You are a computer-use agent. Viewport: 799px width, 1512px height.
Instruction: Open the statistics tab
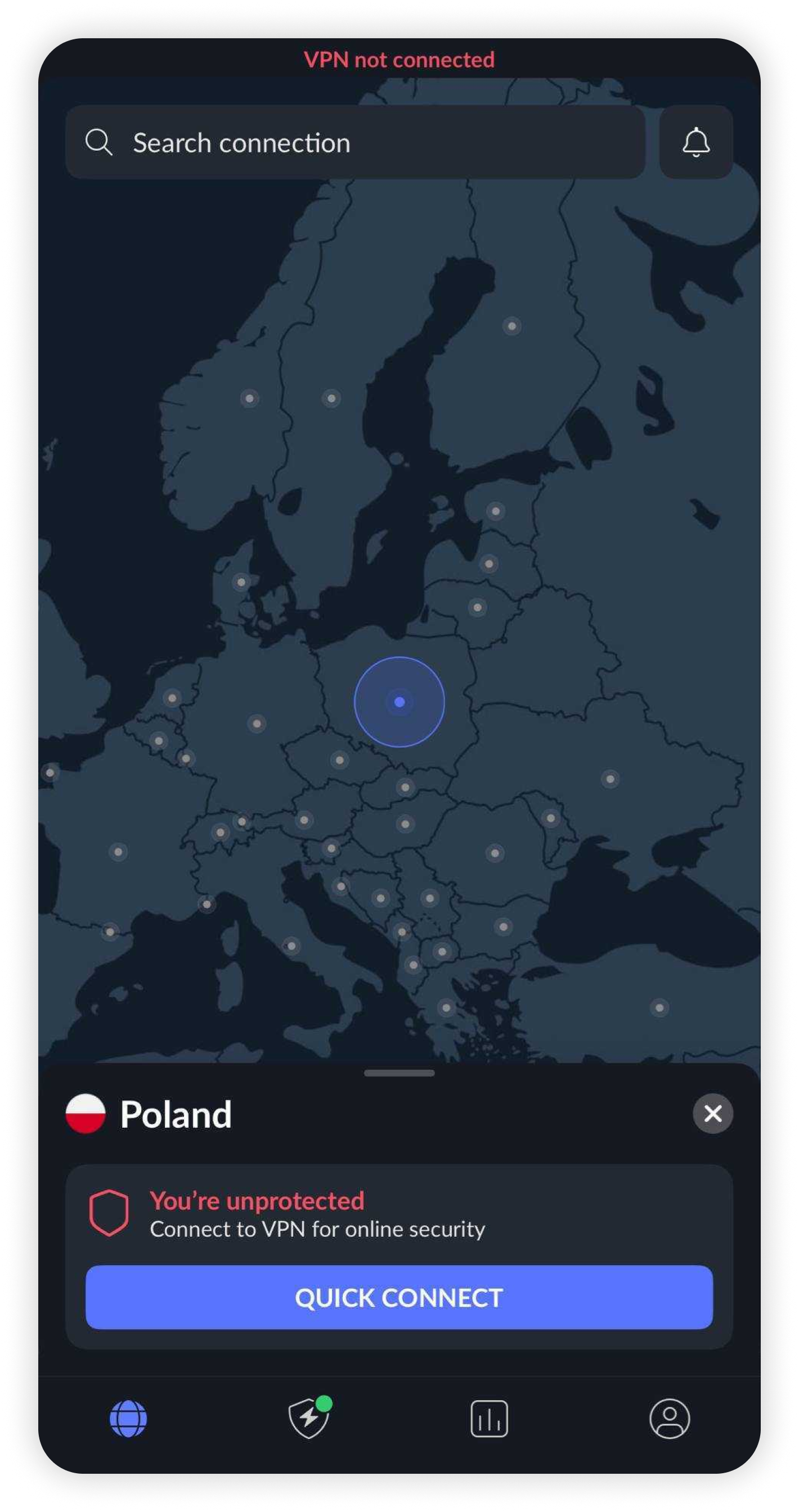pos(489,1419)
